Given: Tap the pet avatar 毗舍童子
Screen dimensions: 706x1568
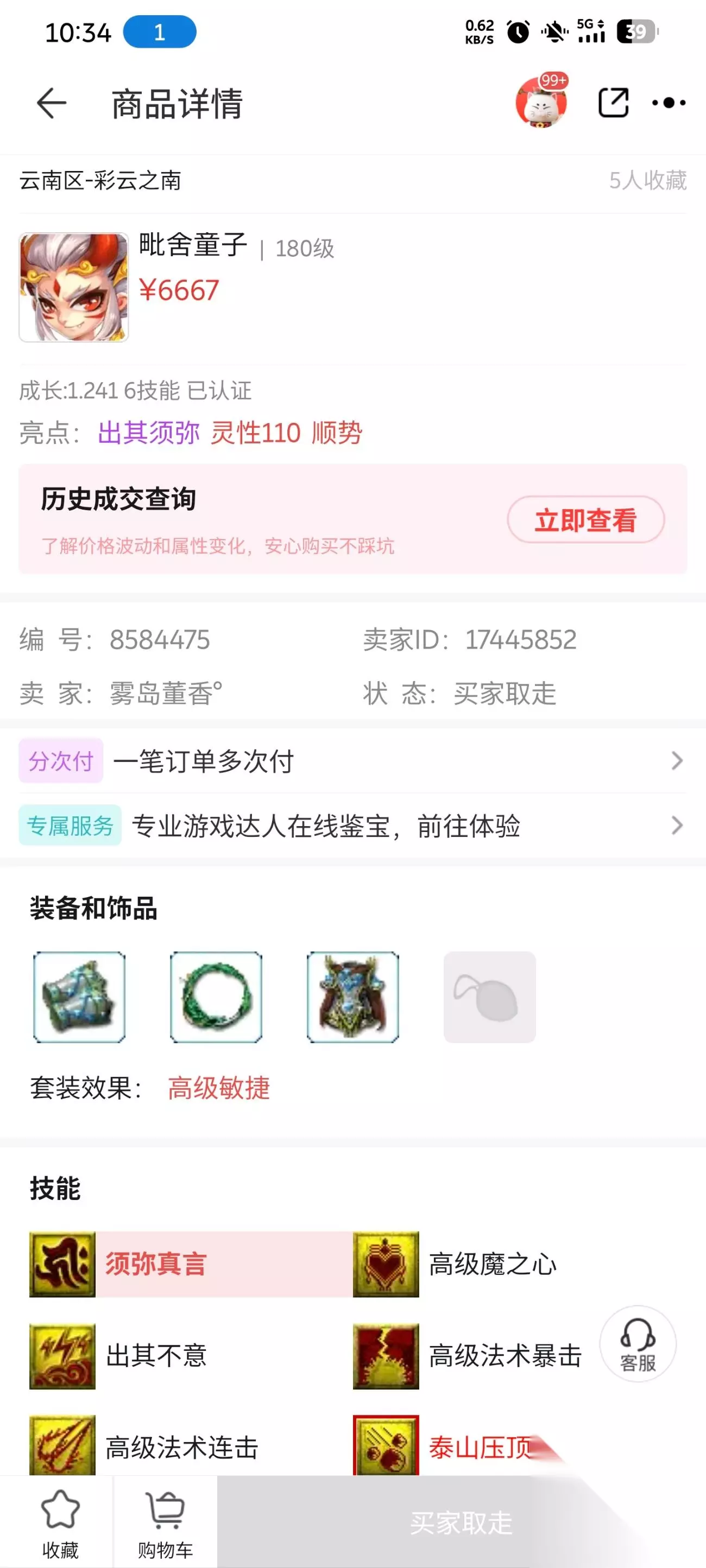Looking at the screenshot, I should coord(74,287).
